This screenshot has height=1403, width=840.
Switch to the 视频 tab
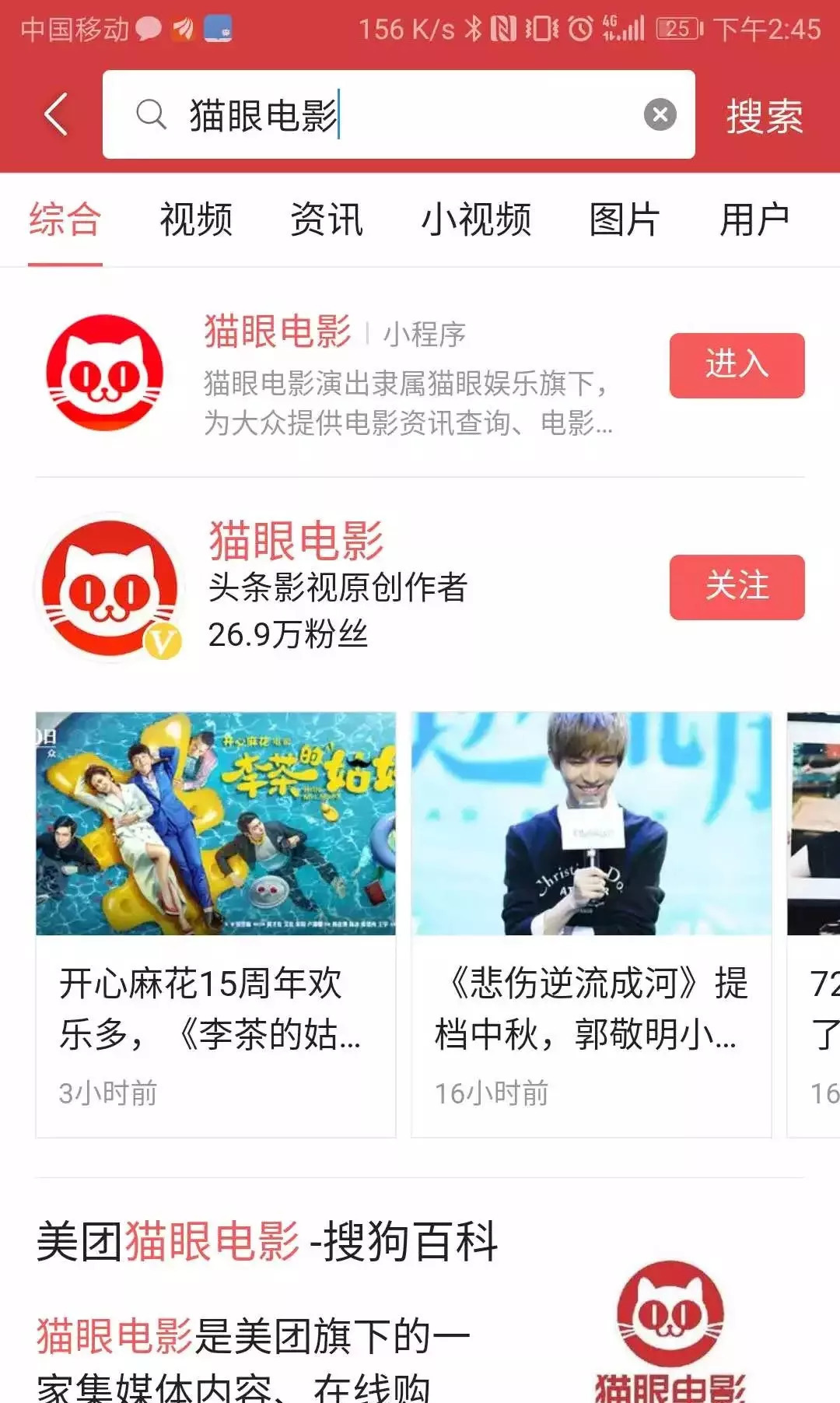pyautogui.click(x=196, y=222)
